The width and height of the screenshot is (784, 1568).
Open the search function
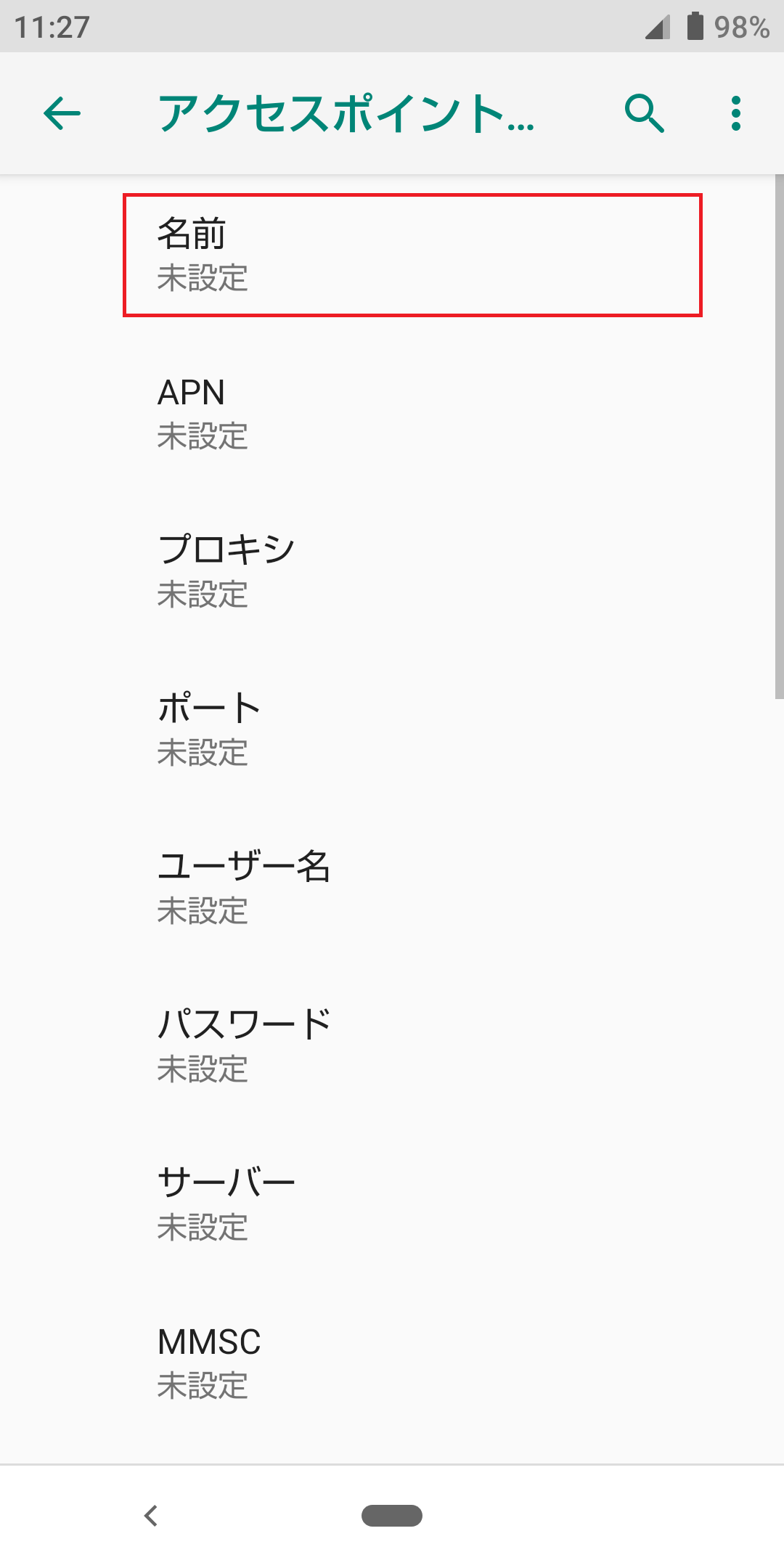(645, 113)
